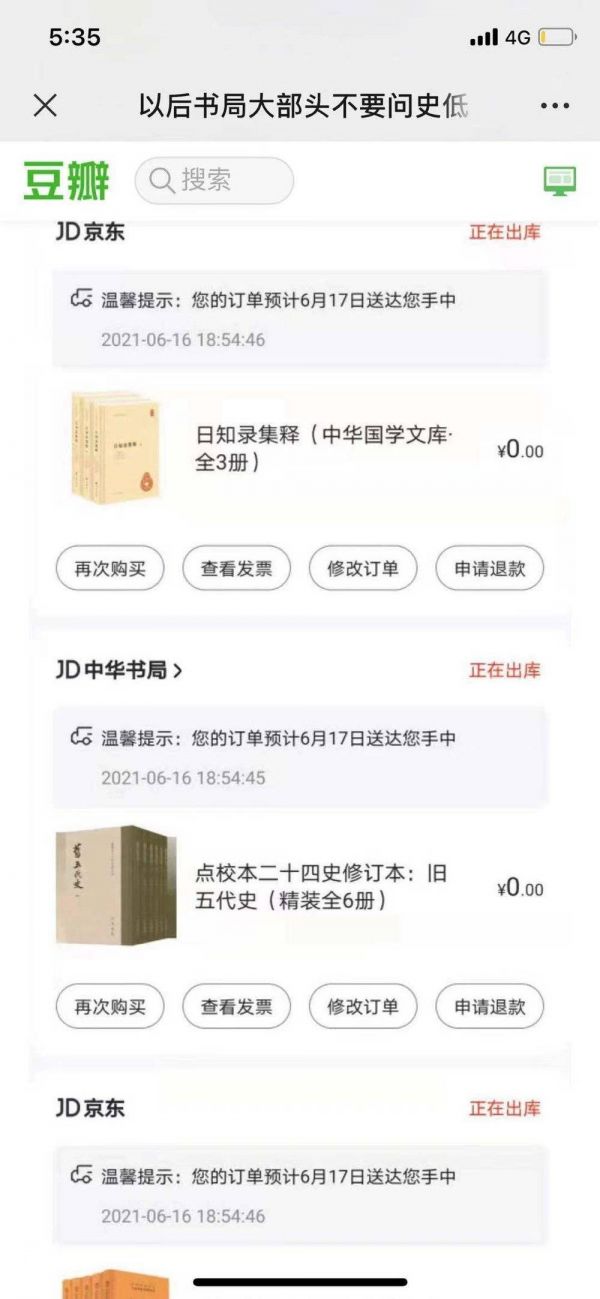
Task: Open the three-dot overflow menu
Action: [x=554, y=105]
